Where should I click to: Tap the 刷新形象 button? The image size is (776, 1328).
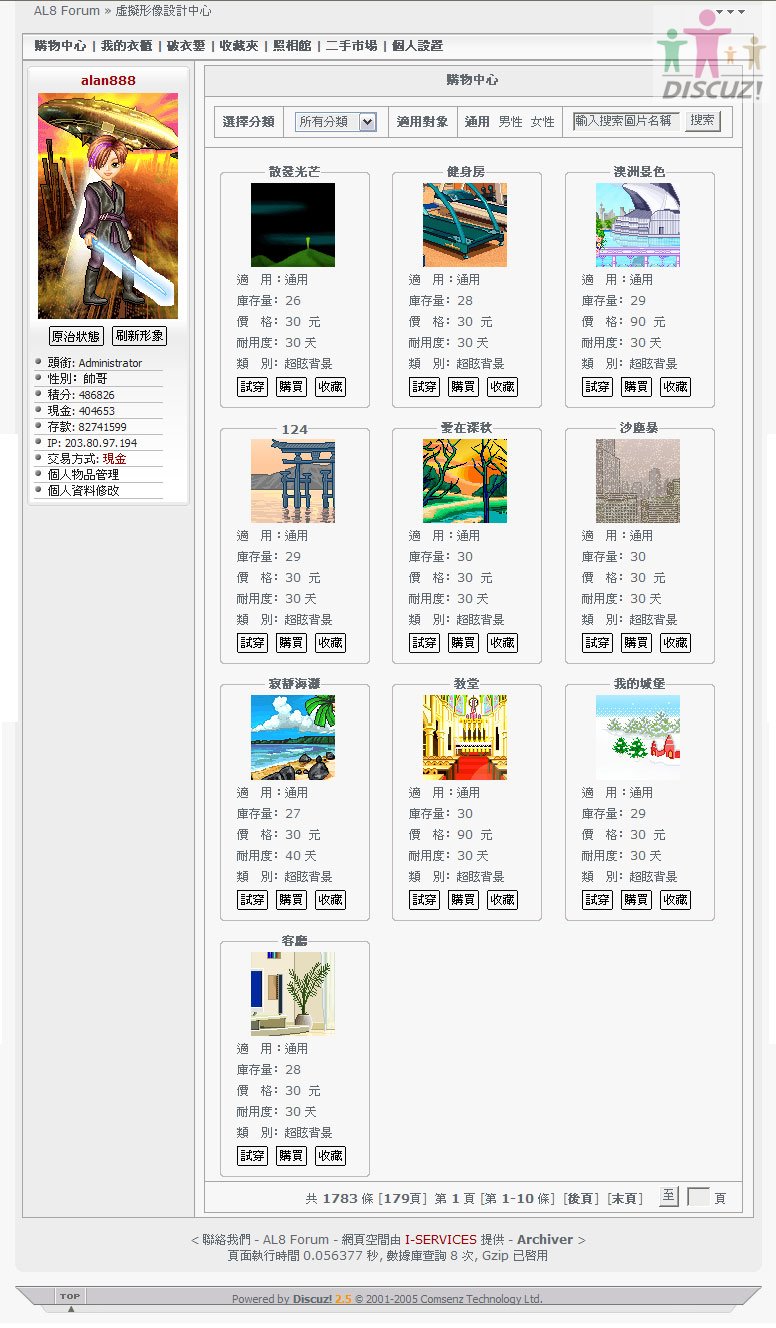pyautogui.click(x=139, y=336)
